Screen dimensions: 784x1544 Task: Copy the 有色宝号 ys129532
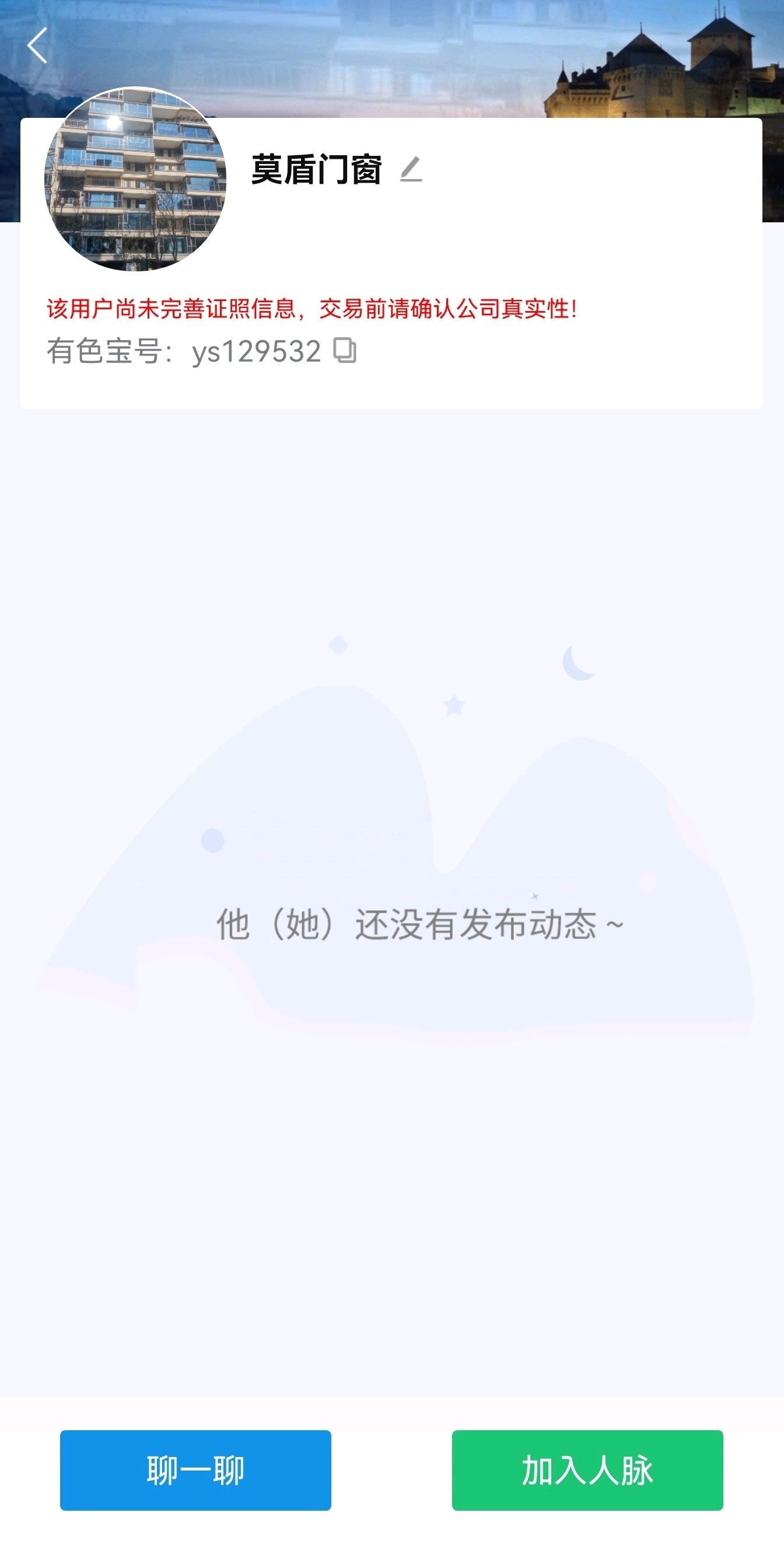pos(345,351)
